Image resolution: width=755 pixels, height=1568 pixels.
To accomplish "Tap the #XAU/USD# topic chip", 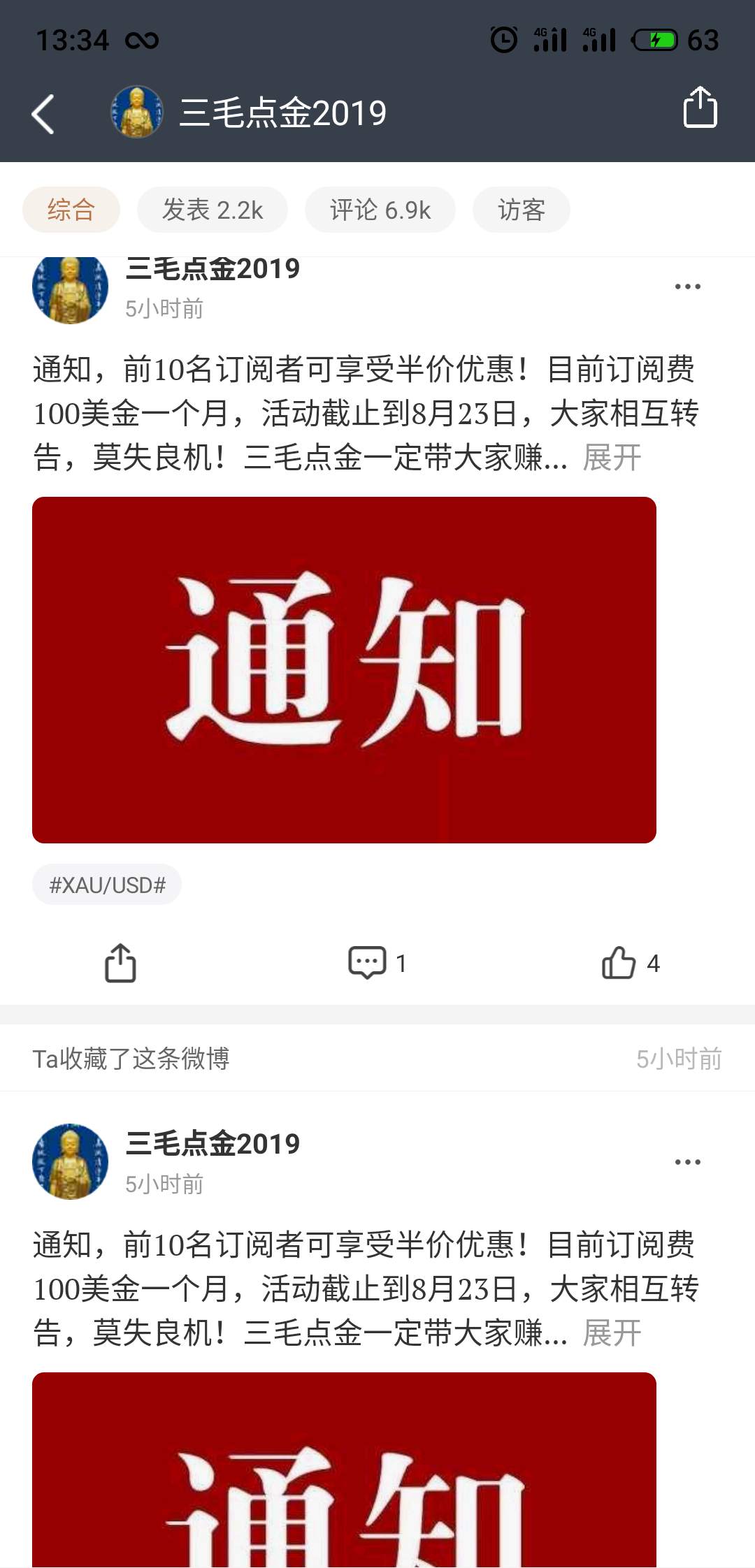I will coord(107,885).
